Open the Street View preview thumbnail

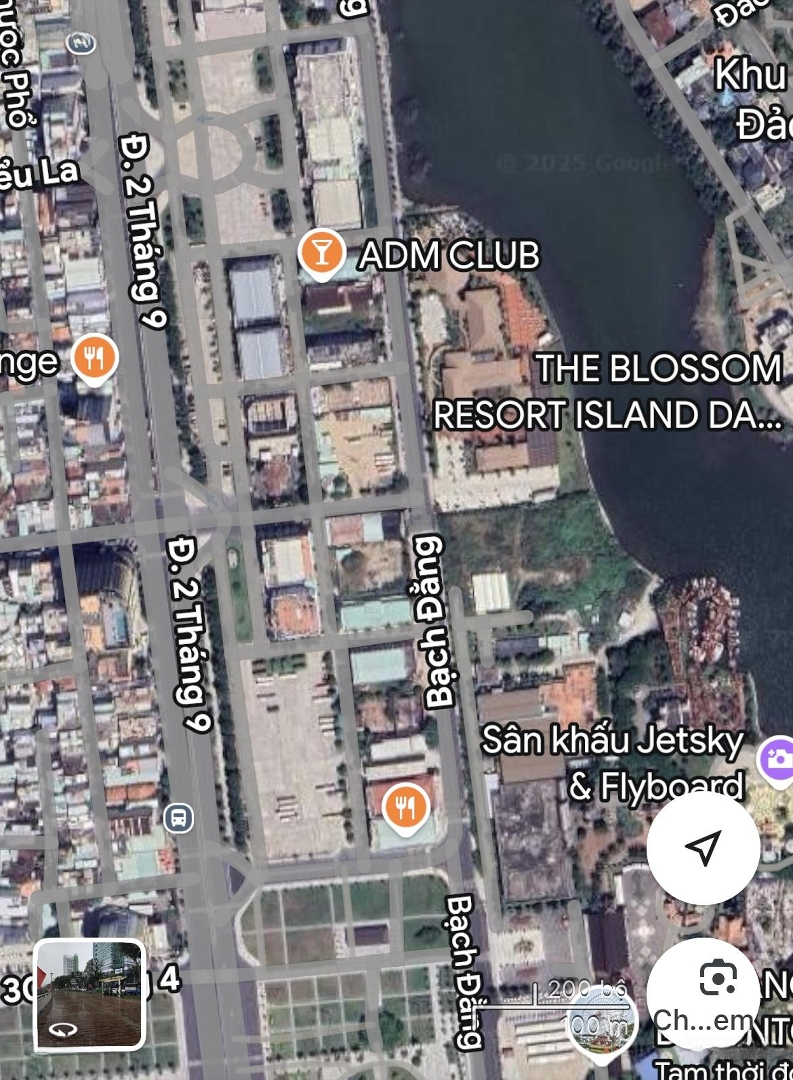[90, 995]
